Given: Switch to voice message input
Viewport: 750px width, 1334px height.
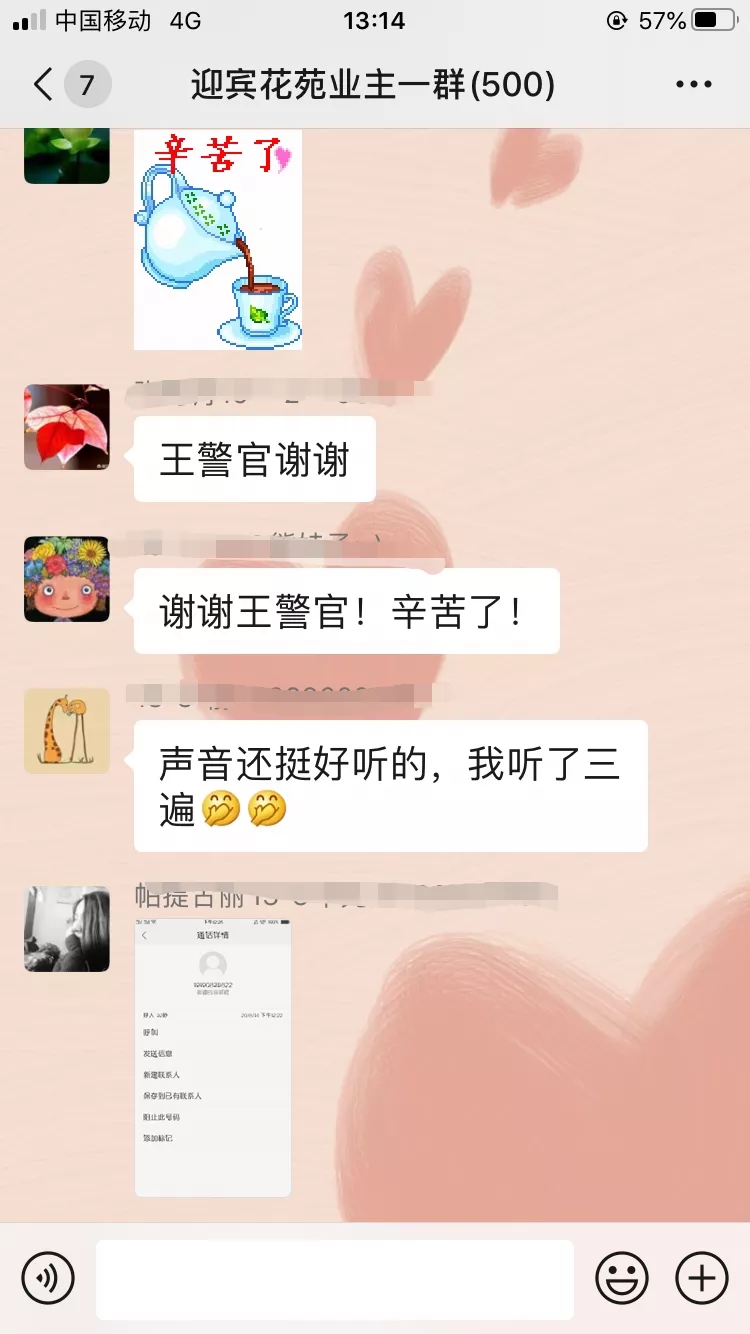Looking at the screenshot, I should (x=48, y=1278).
